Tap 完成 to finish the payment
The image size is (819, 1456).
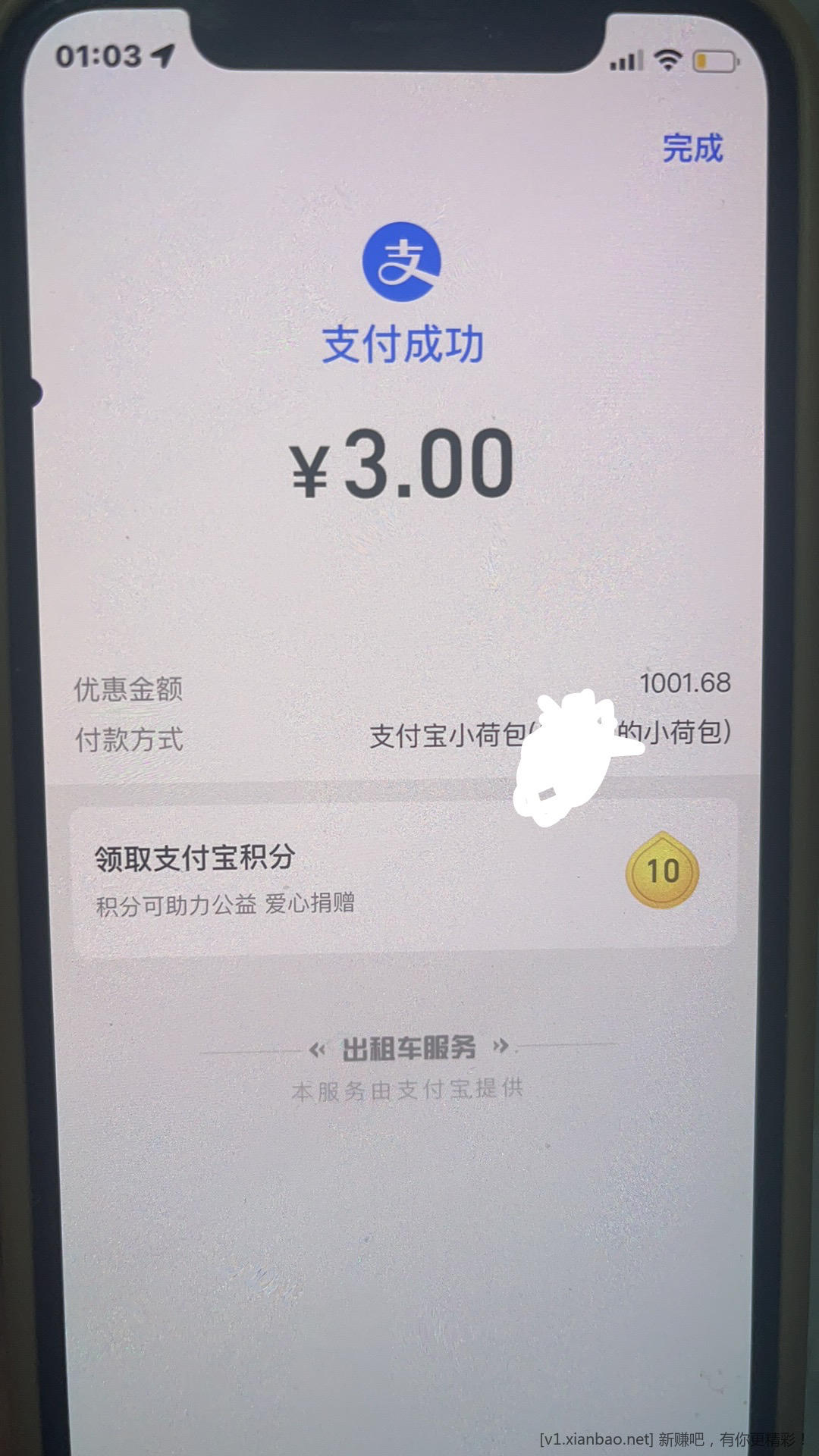click(692, 149)
